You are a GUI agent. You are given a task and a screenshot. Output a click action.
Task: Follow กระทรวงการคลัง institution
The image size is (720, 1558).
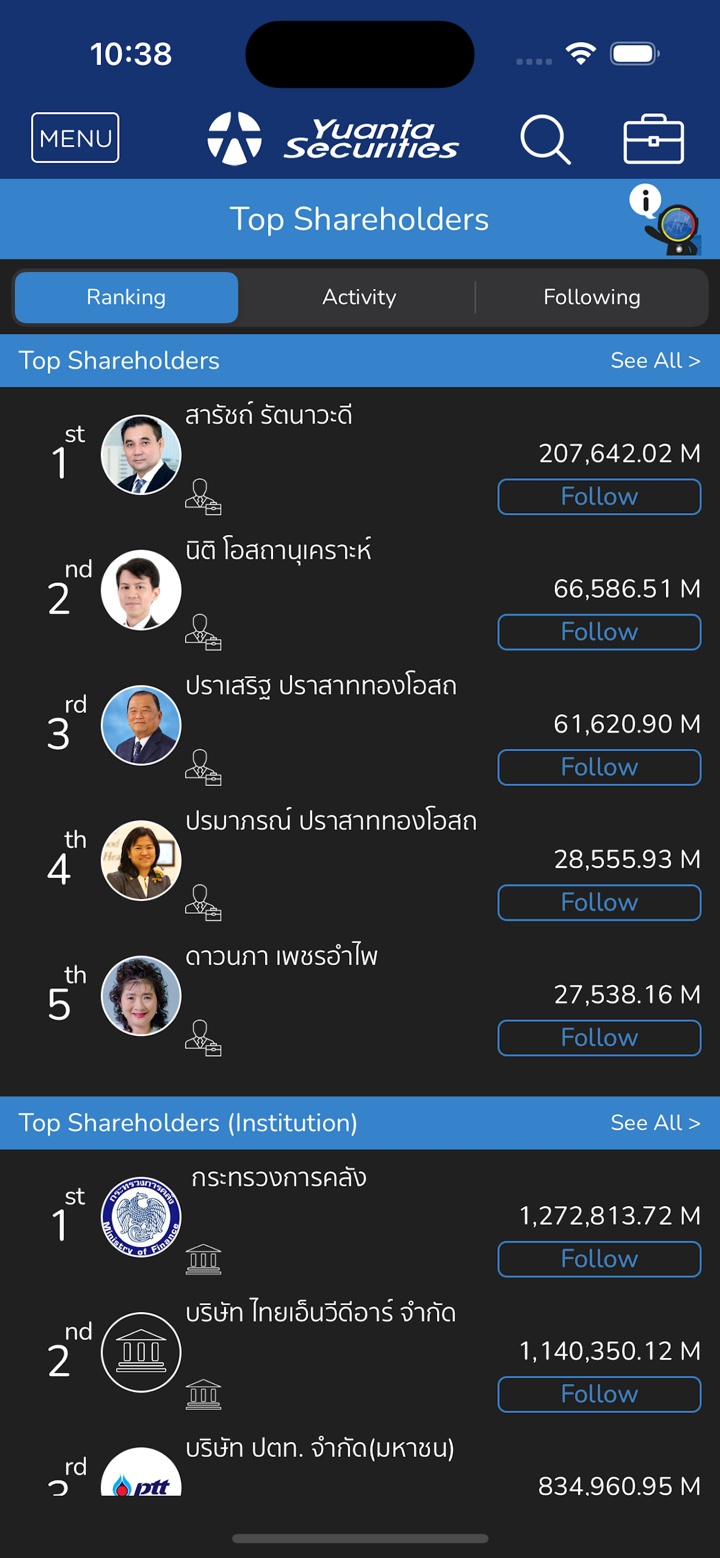(x=599, y=1259)
